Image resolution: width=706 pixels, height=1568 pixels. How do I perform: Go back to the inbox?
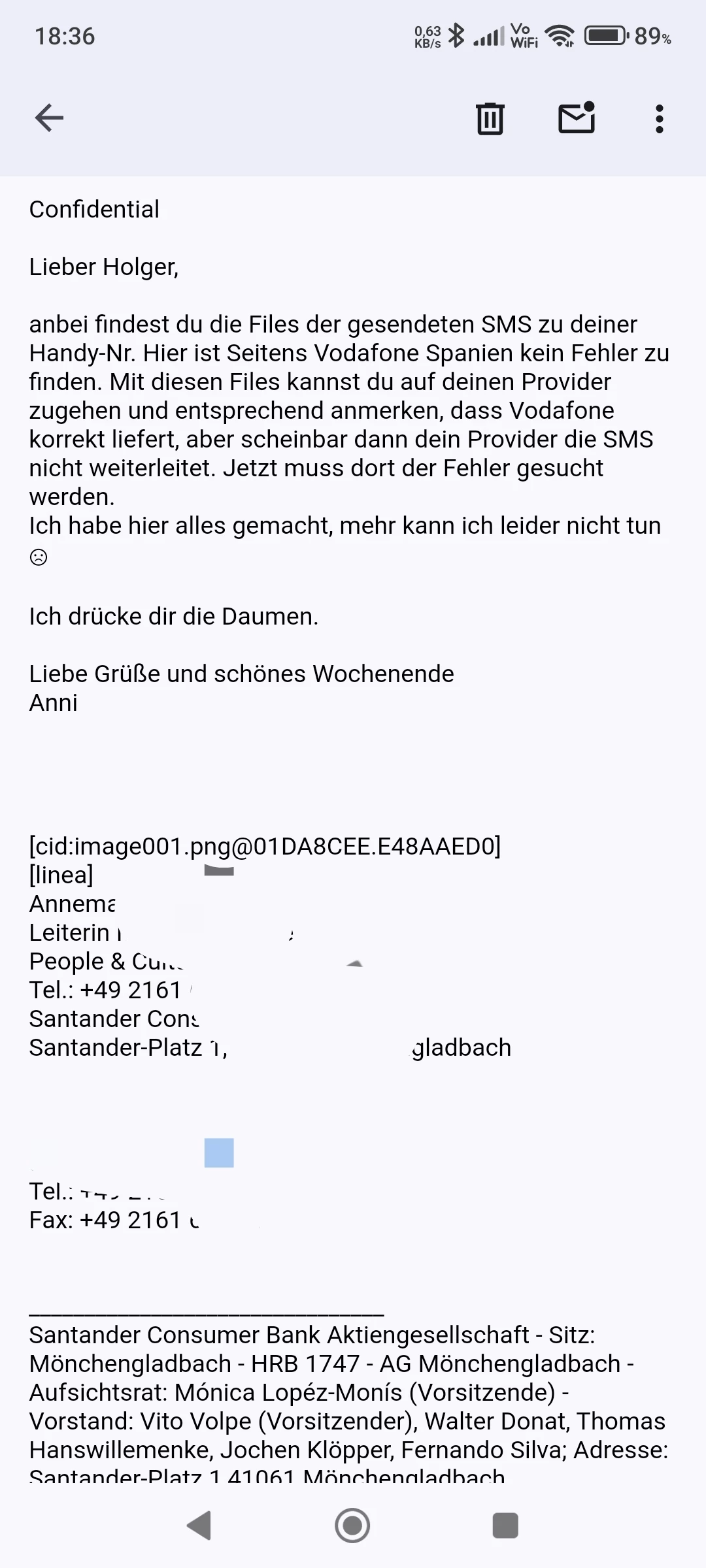point(49,118)
